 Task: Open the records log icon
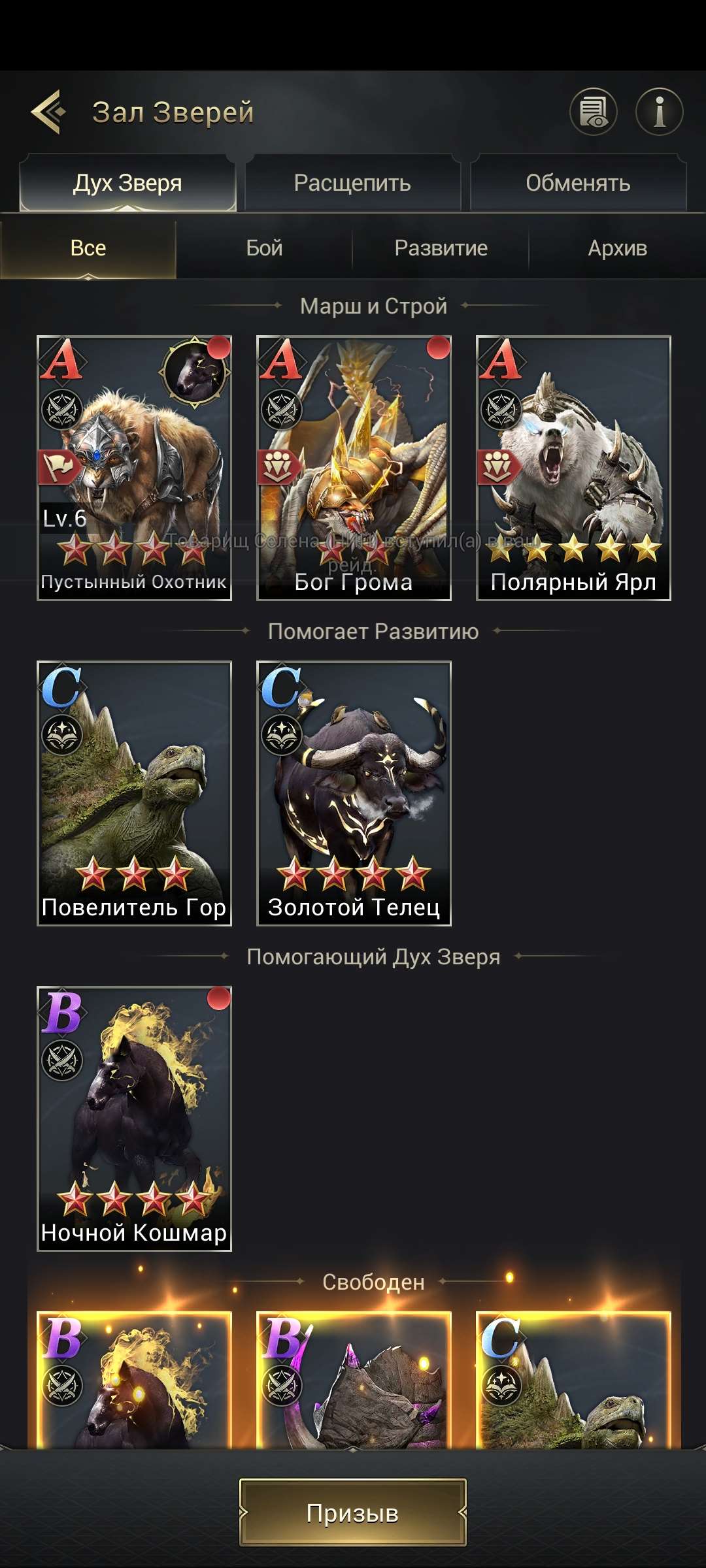click(593, 112)
